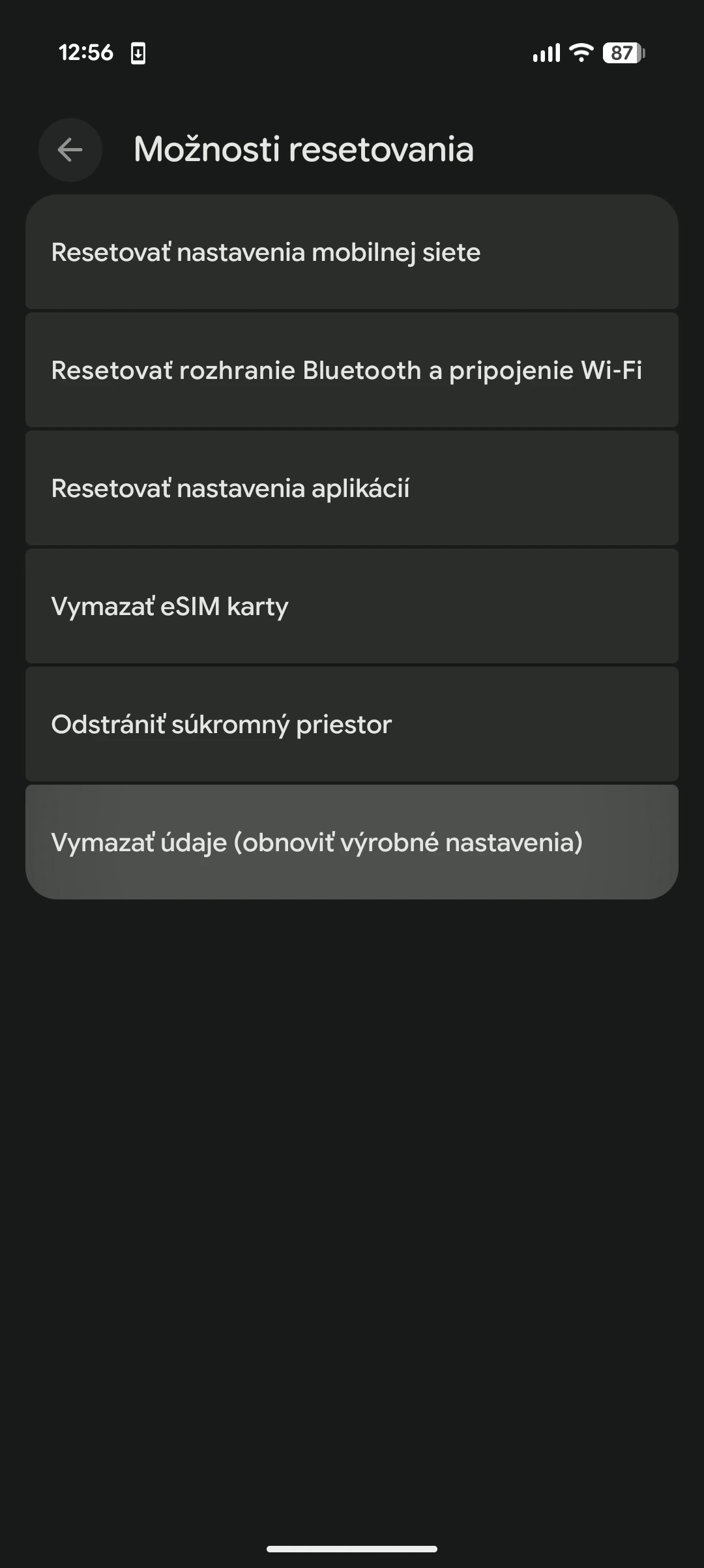Tap Vymazať eSIM karty
Image resolution: width=704 pixels, height=1568 pixels.
[x=352, y=607]
